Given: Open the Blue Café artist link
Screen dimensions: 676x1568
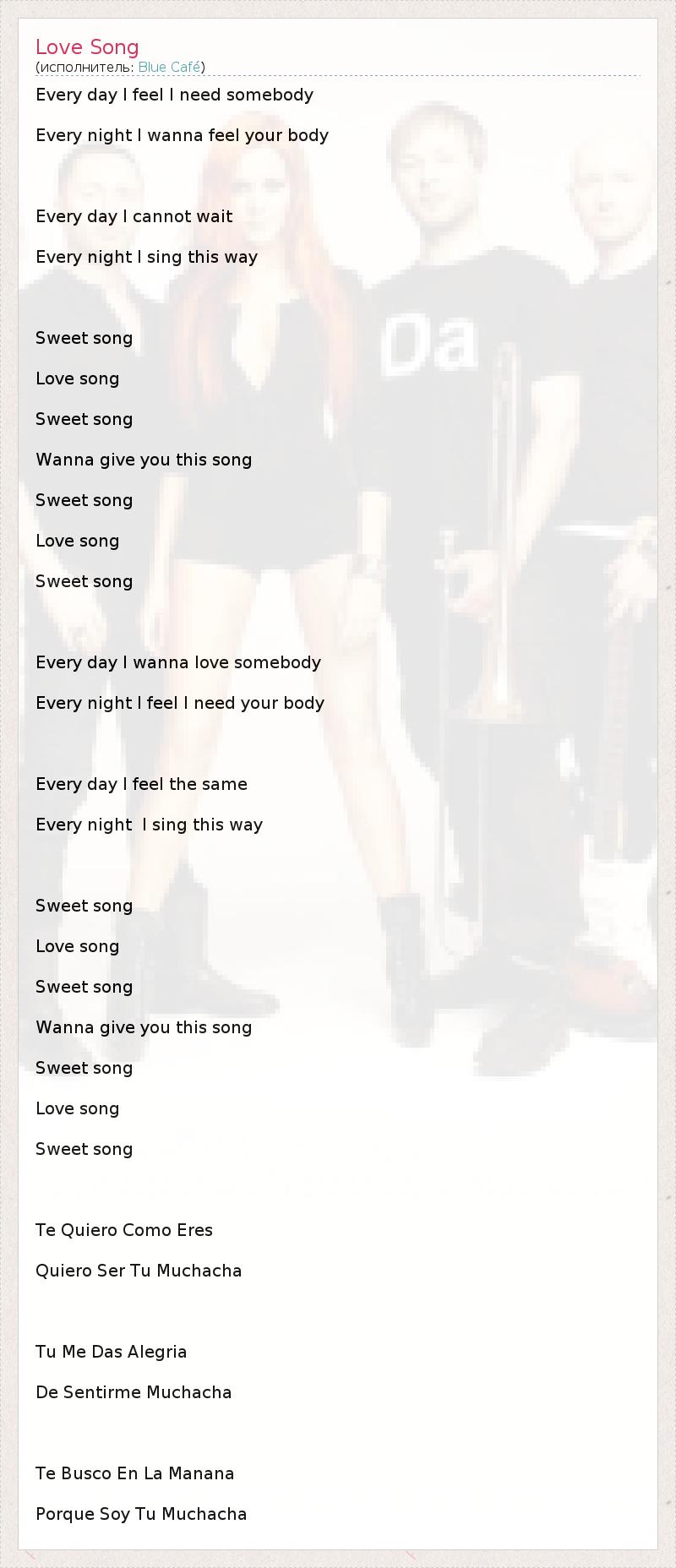Looking at the screenshot, I should tap(169, 68).
